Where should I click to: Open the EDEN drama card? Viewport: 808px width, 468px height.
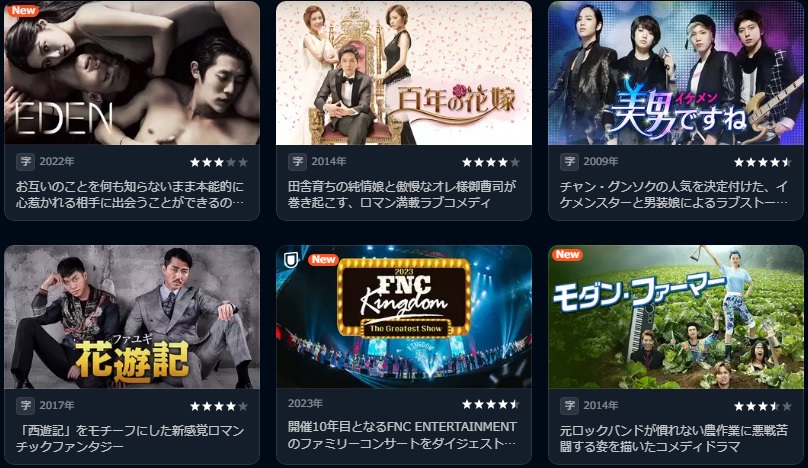[x=131, y=75]
